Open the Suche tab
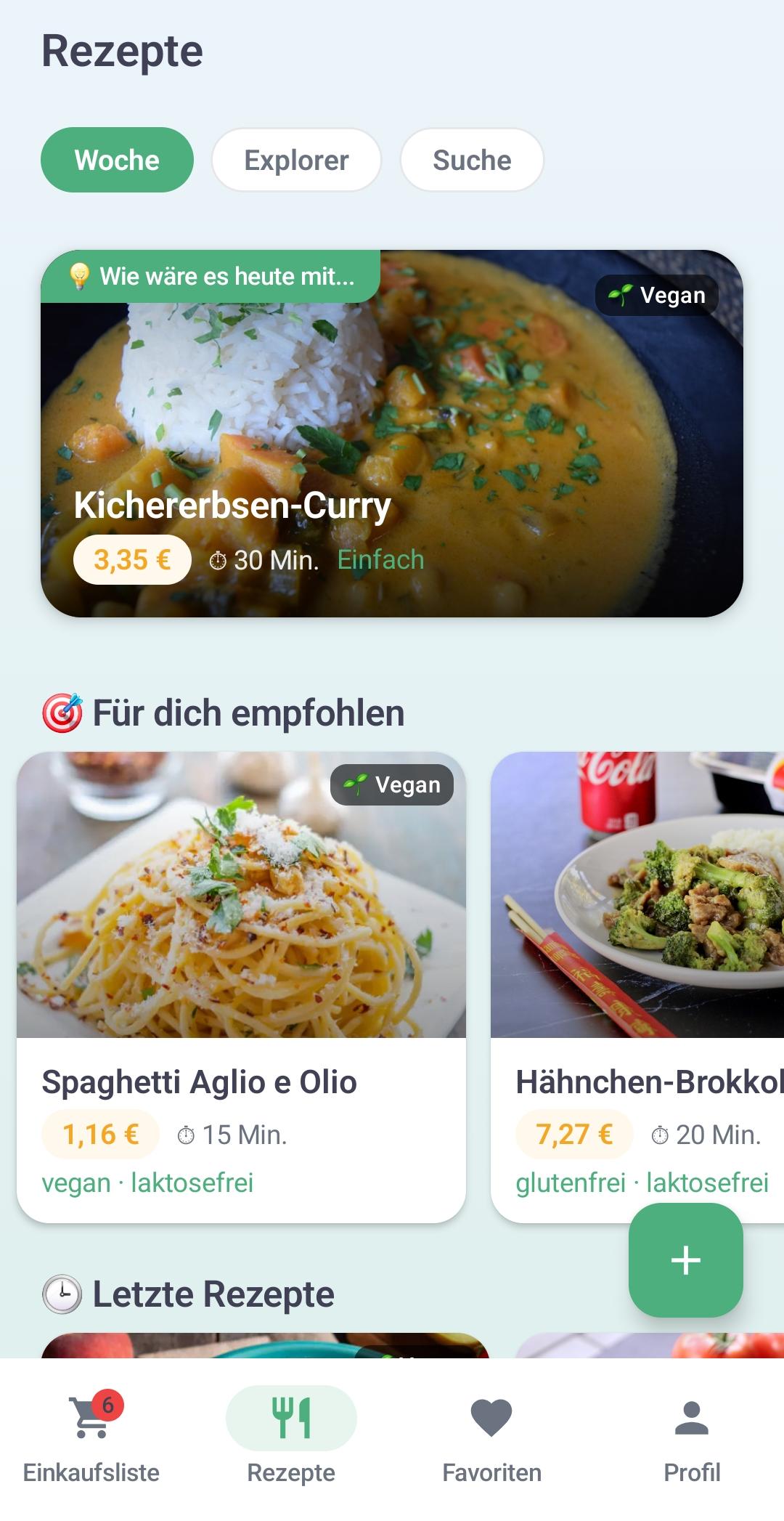The width and height of the screenshot is (784, 1521). 471,160
